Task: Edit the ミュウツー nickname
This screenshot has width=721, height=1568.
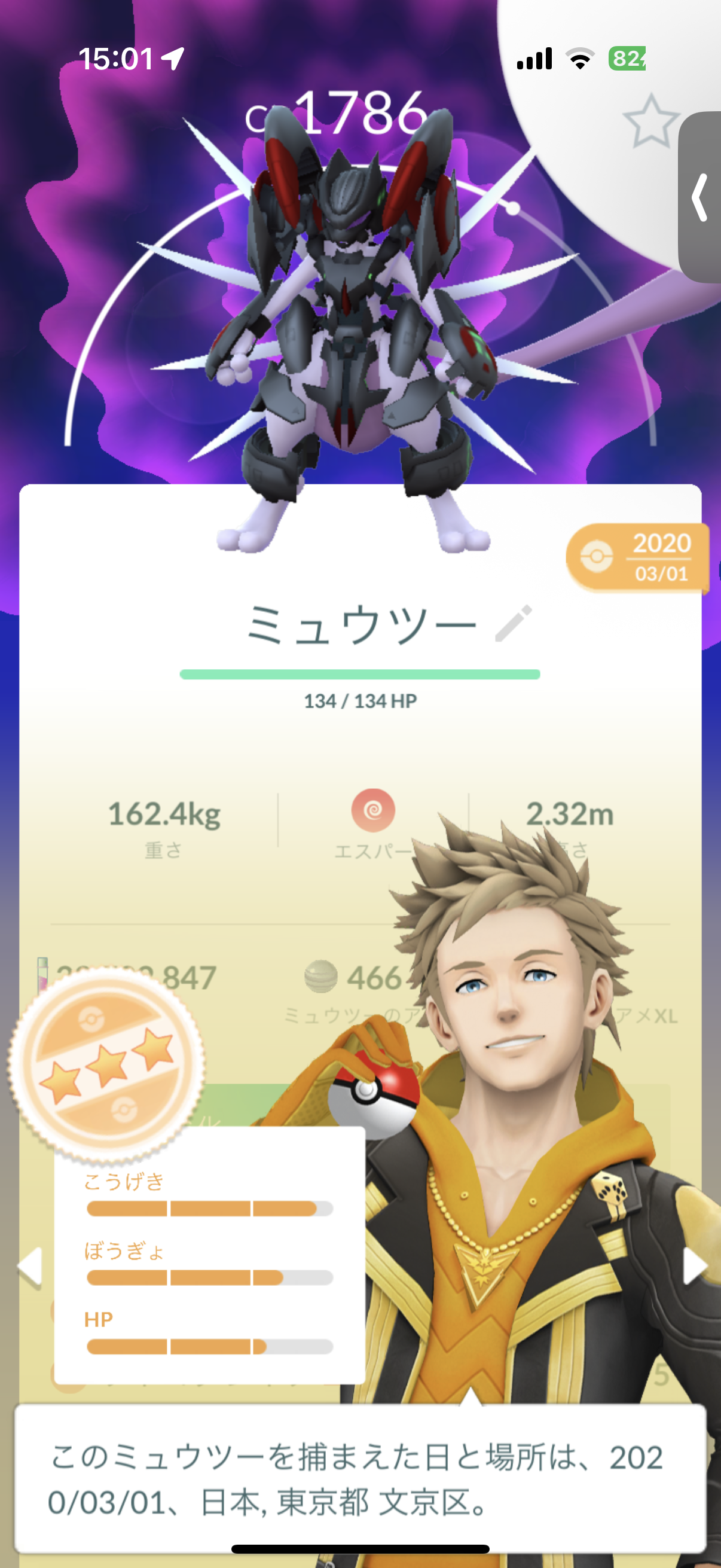Action: click(514, 623)
